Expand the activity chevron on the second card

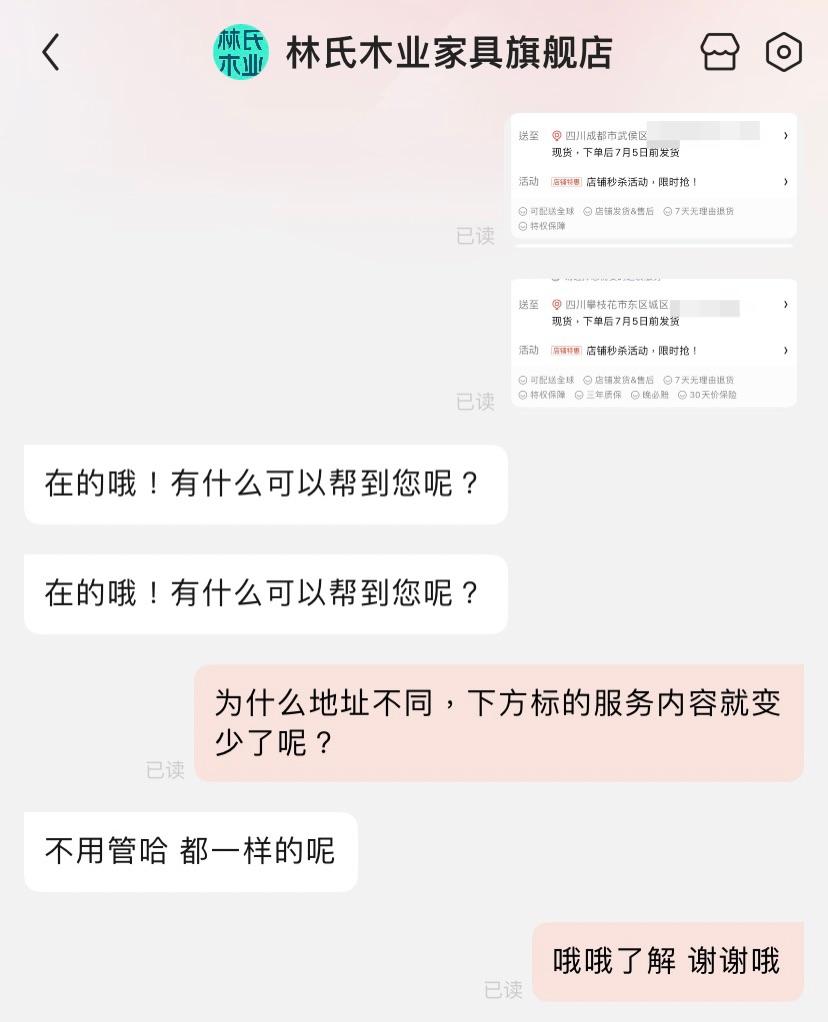coord(786,351)
